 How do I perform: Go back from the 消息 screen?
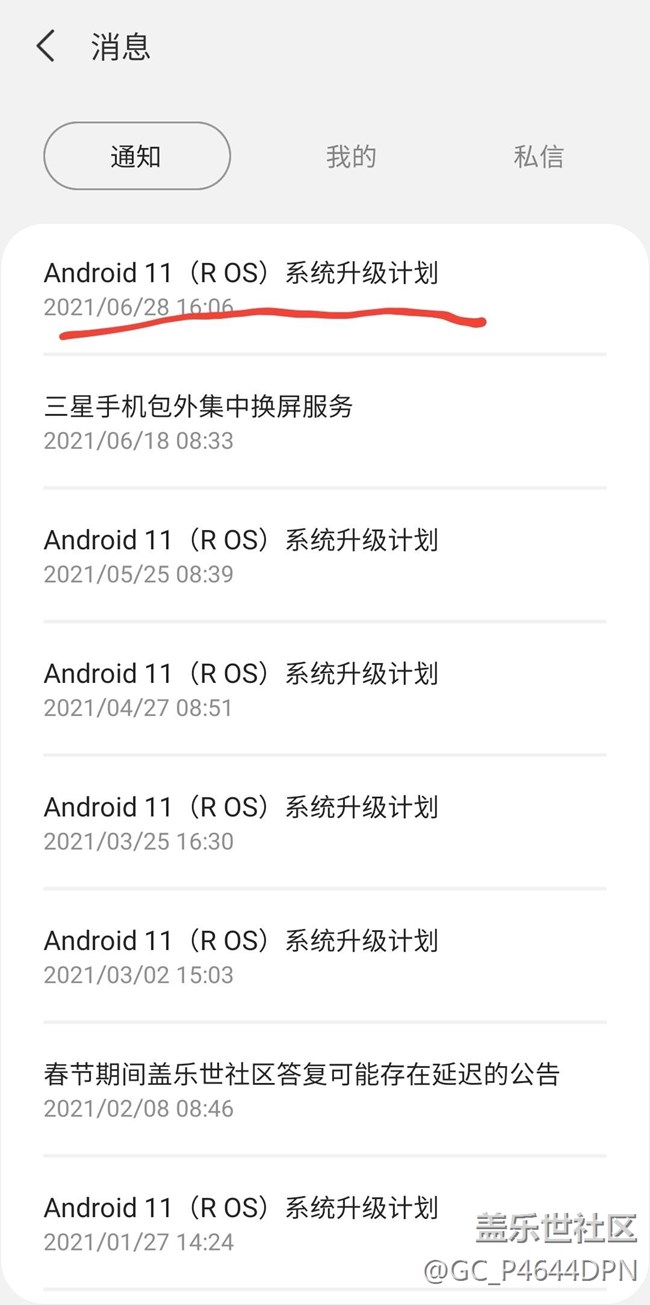[x=45, y=46]
